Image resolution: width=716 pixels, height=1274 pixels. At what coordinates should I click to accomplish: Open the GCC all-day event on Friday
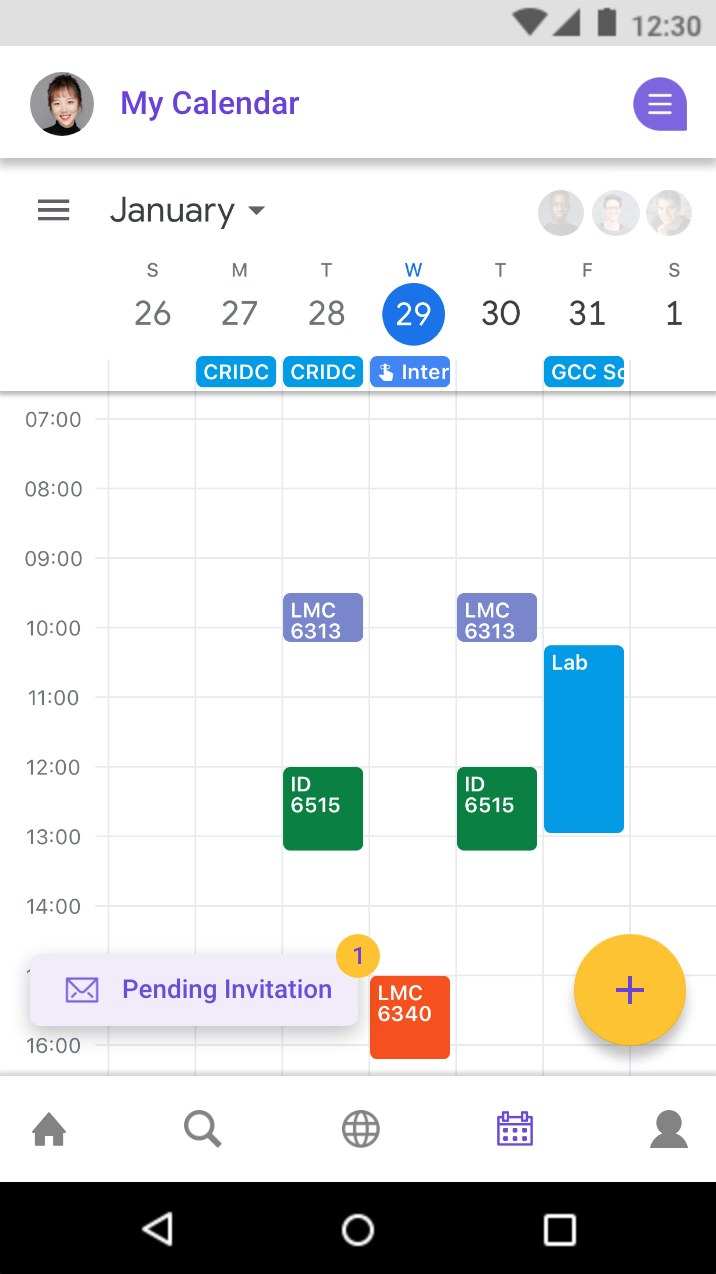coord(584,372)
